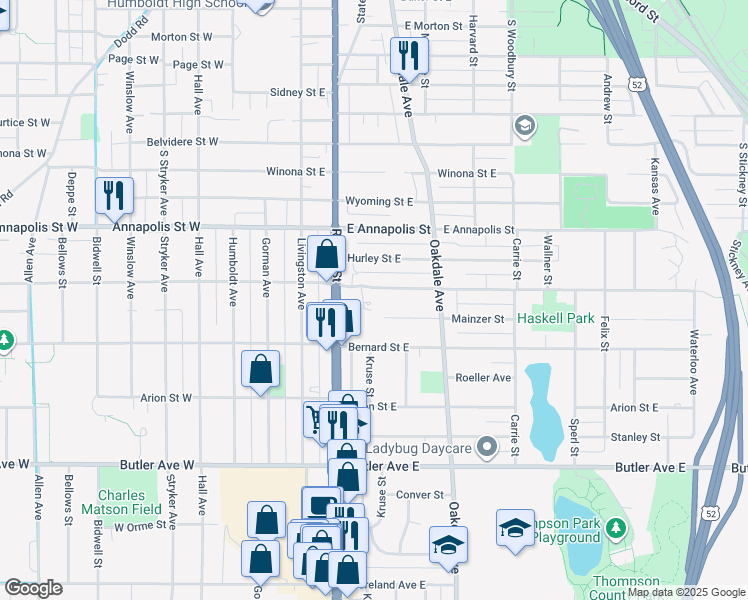This screenshot has width=748, height=600.
Task: Open the Google logo link
Action: [33, 588]
